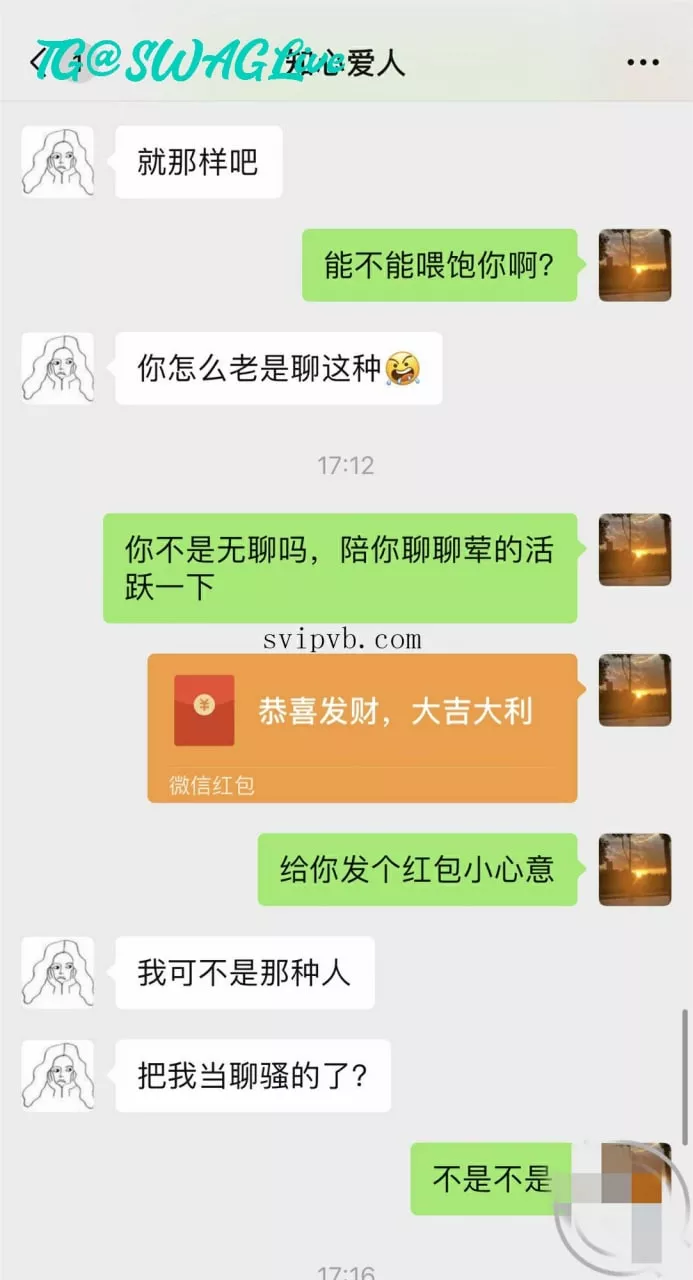Open contact avatar beside 我可不是那种人

(58, 972)
